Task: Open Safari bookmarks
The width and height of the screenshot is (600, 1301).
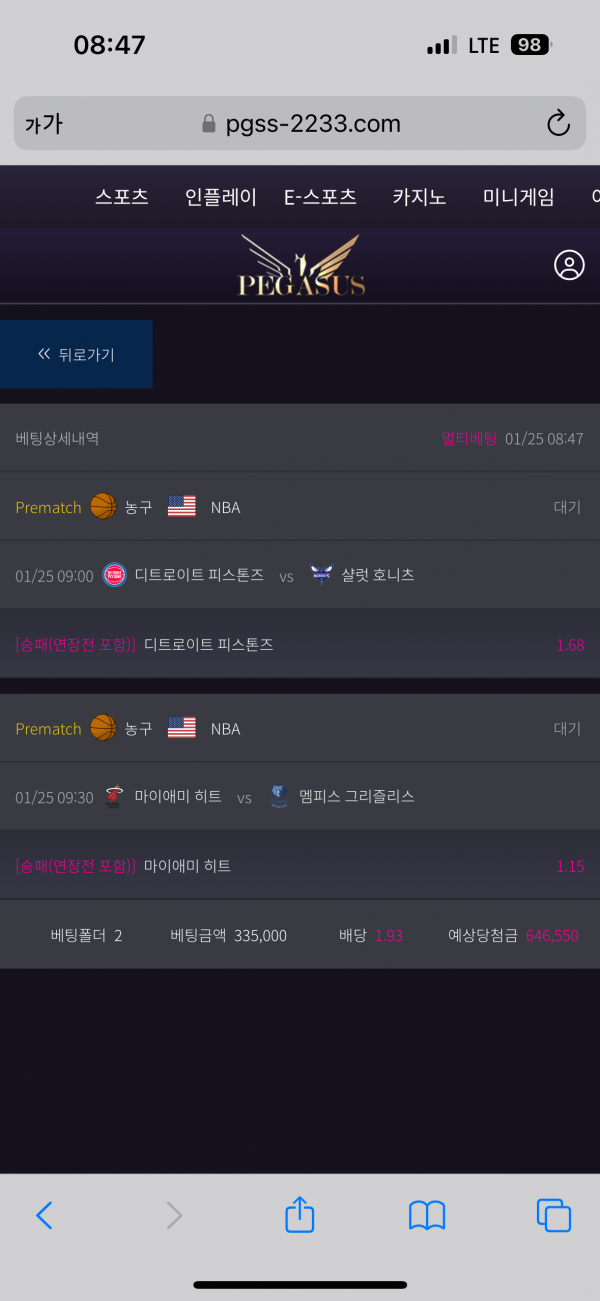Action: (427, 1215)
